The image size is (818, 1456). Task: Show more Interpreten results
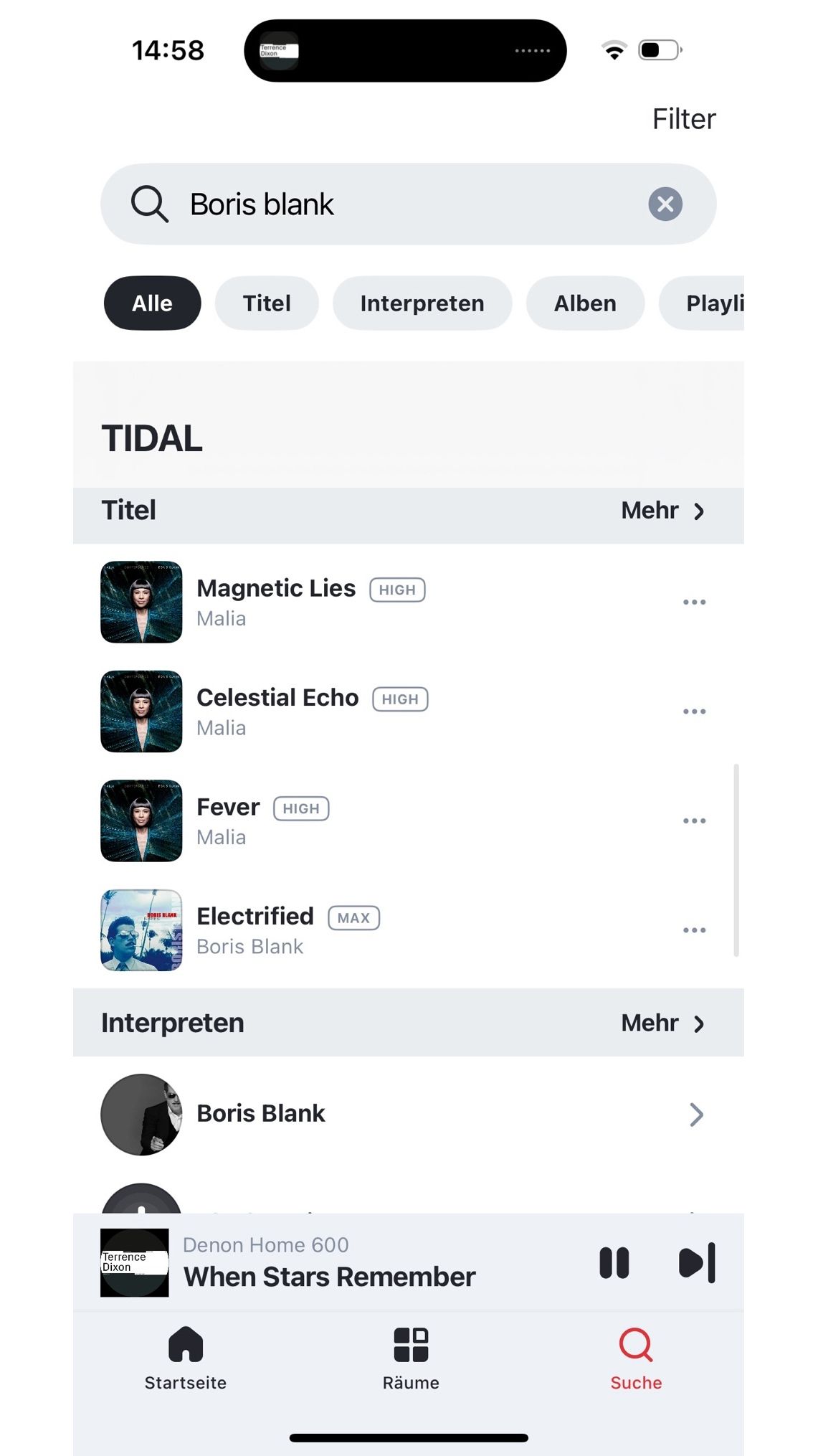click(662, 1023)
